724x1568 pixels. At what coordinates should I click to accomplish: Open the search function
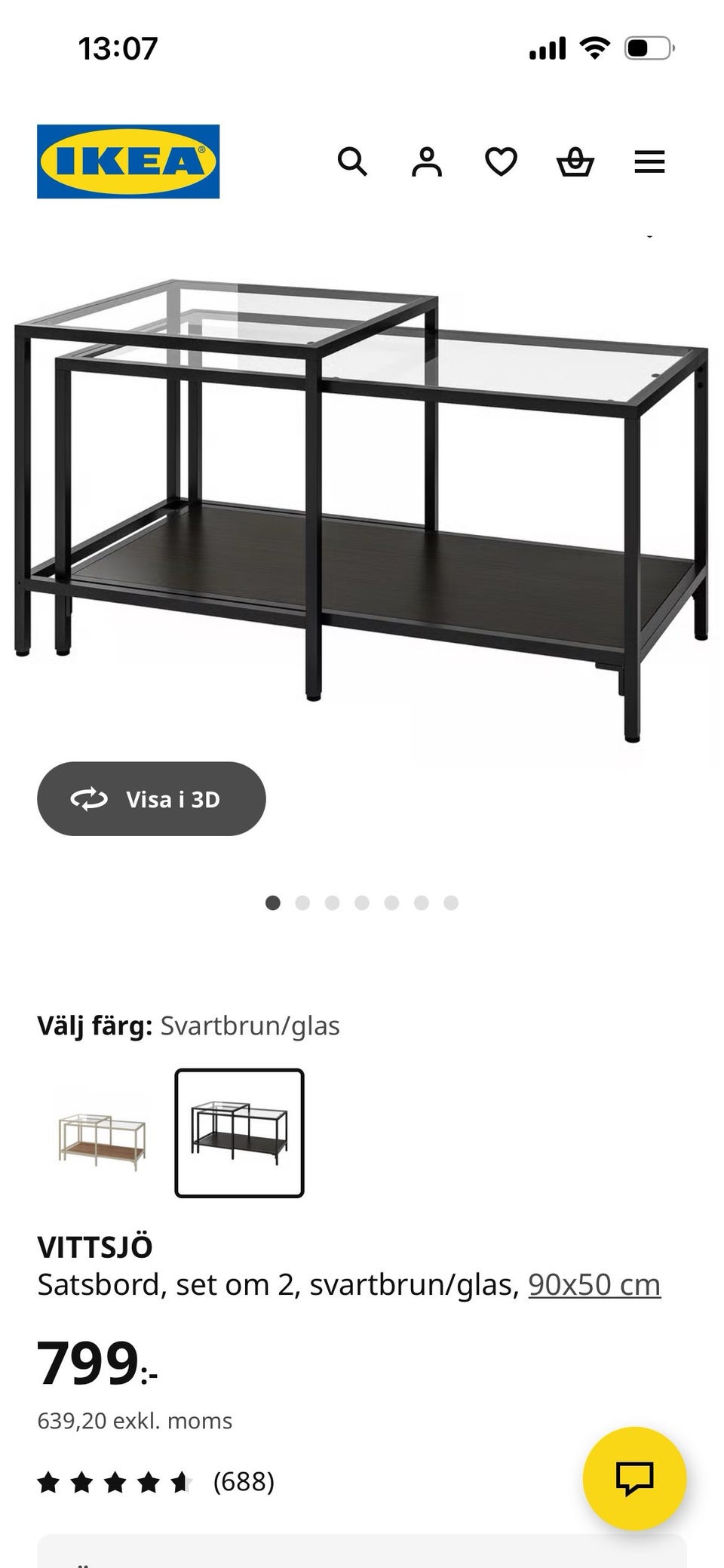(x=351, y=161)
